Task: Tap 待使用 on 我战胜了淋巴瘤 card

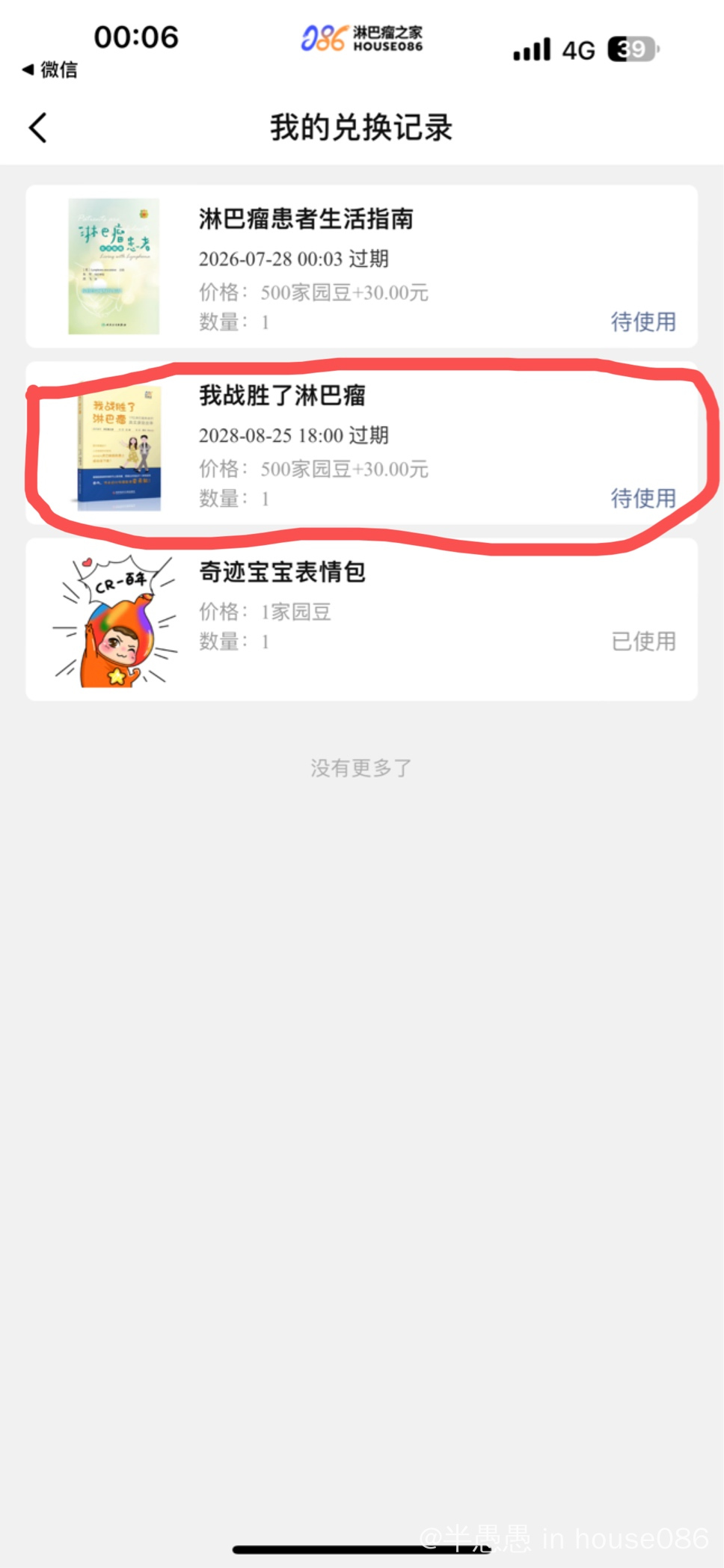Action: (642, 498)
